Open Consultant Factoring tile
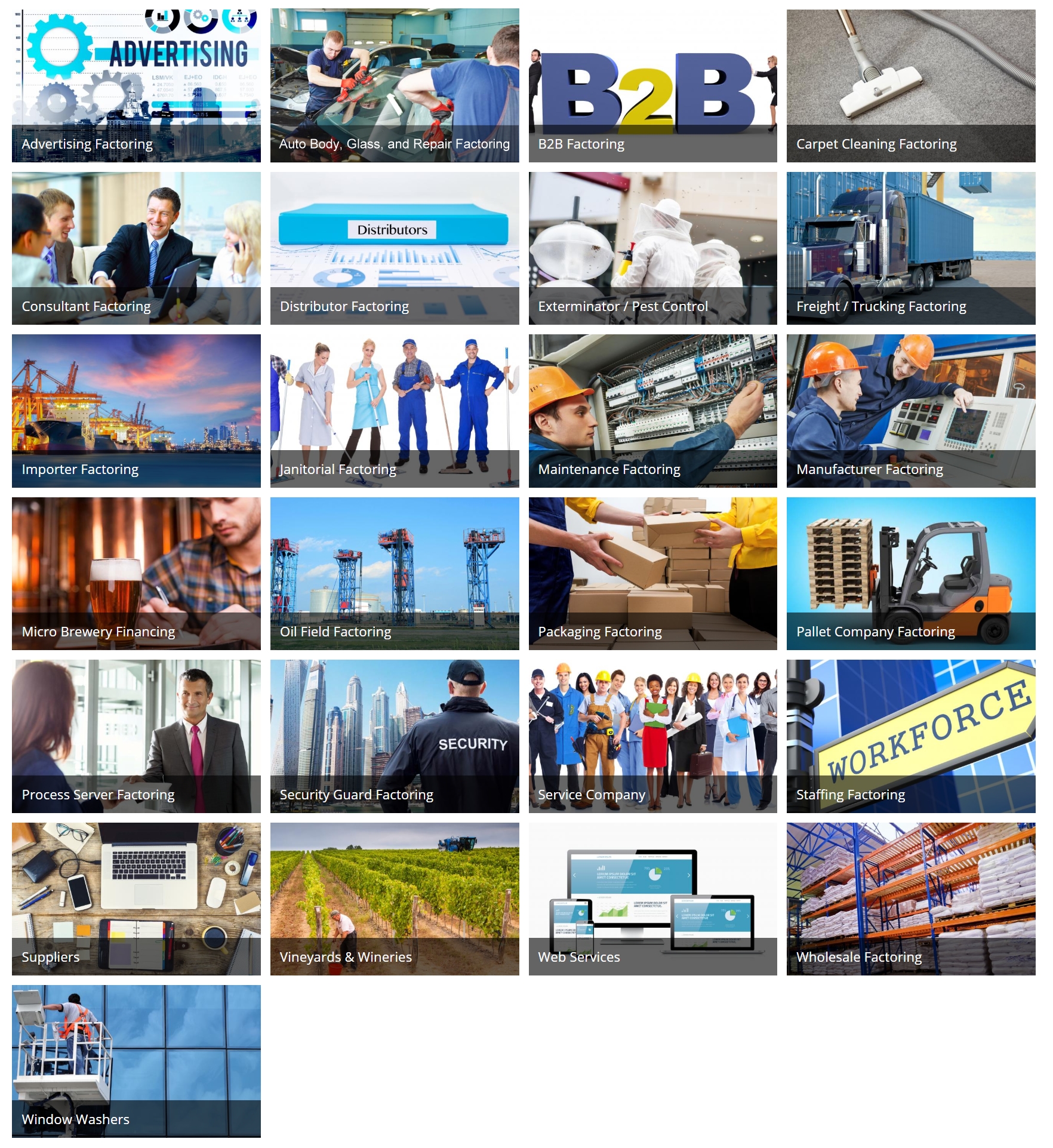Screen dimensions: 1053x1148 tap(136, 248)
